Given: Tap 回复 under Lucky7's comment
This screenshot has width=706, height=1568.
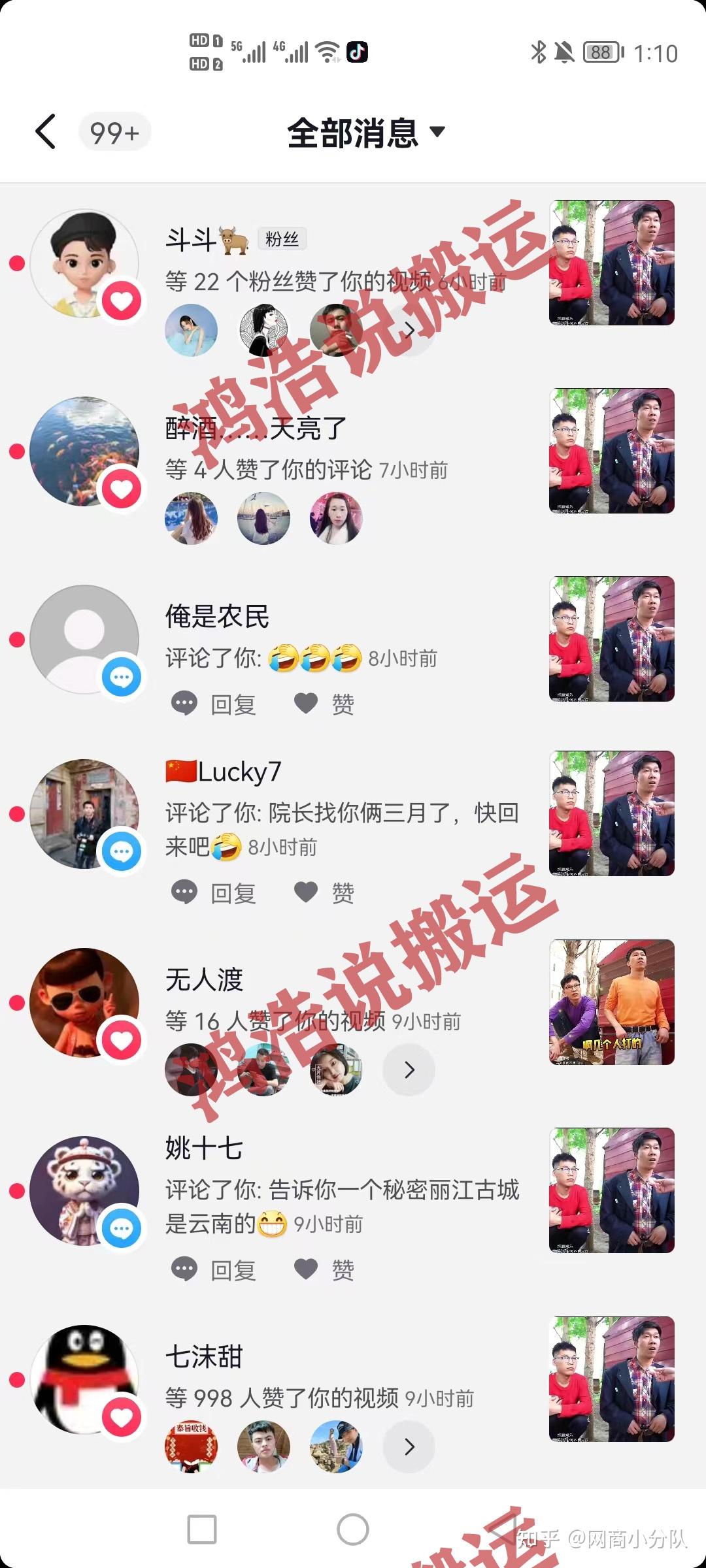Looking at the screenshot, I should tap(214, 892).
